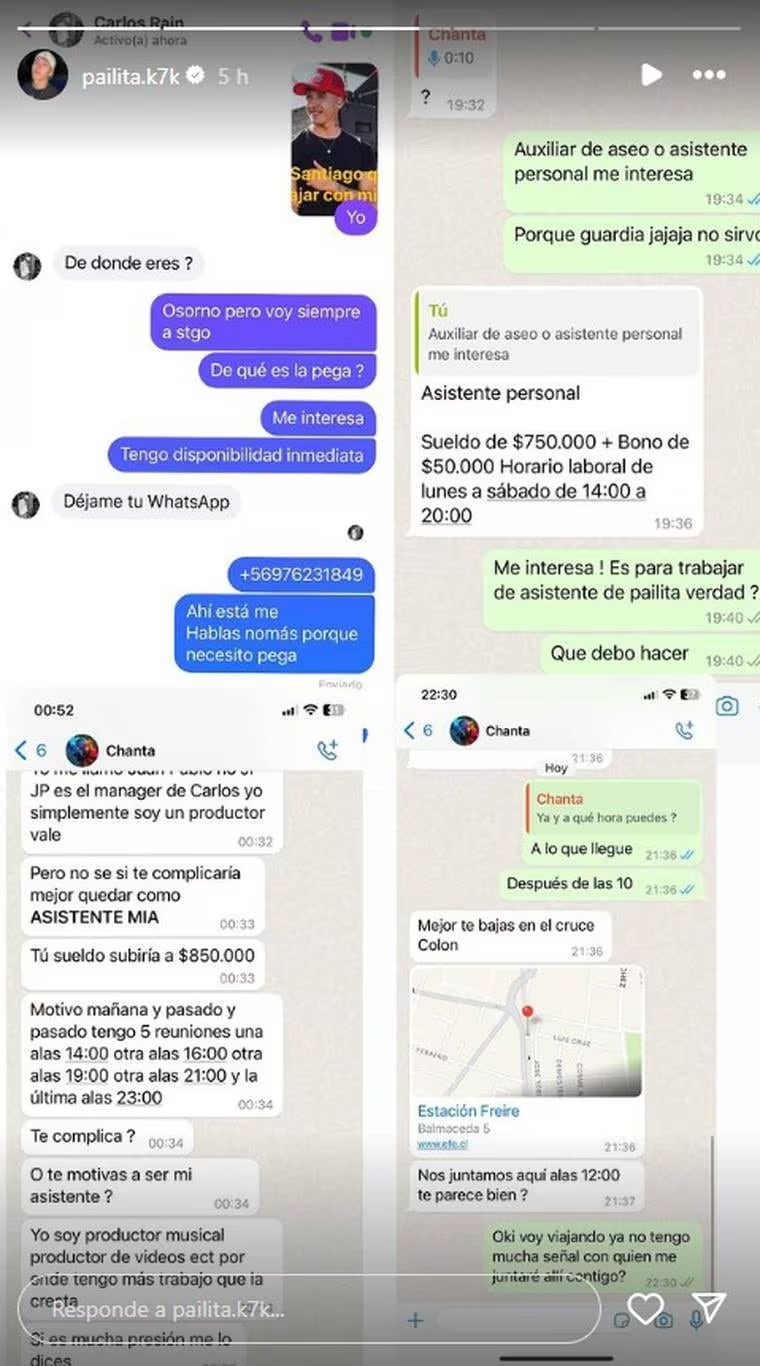
Task: Record audio with the microphone icon
Action: coord(697,1320)
